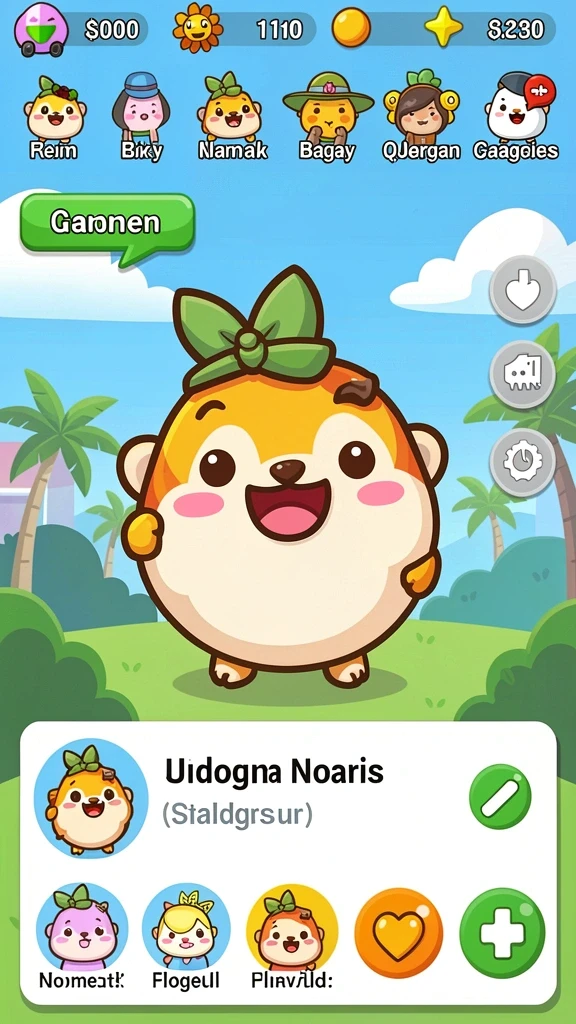Tap the heart arrow round button
Image resolution: width=576 pixels, height=1024 pixels.
pyautogui.click(x=522, y=290)
